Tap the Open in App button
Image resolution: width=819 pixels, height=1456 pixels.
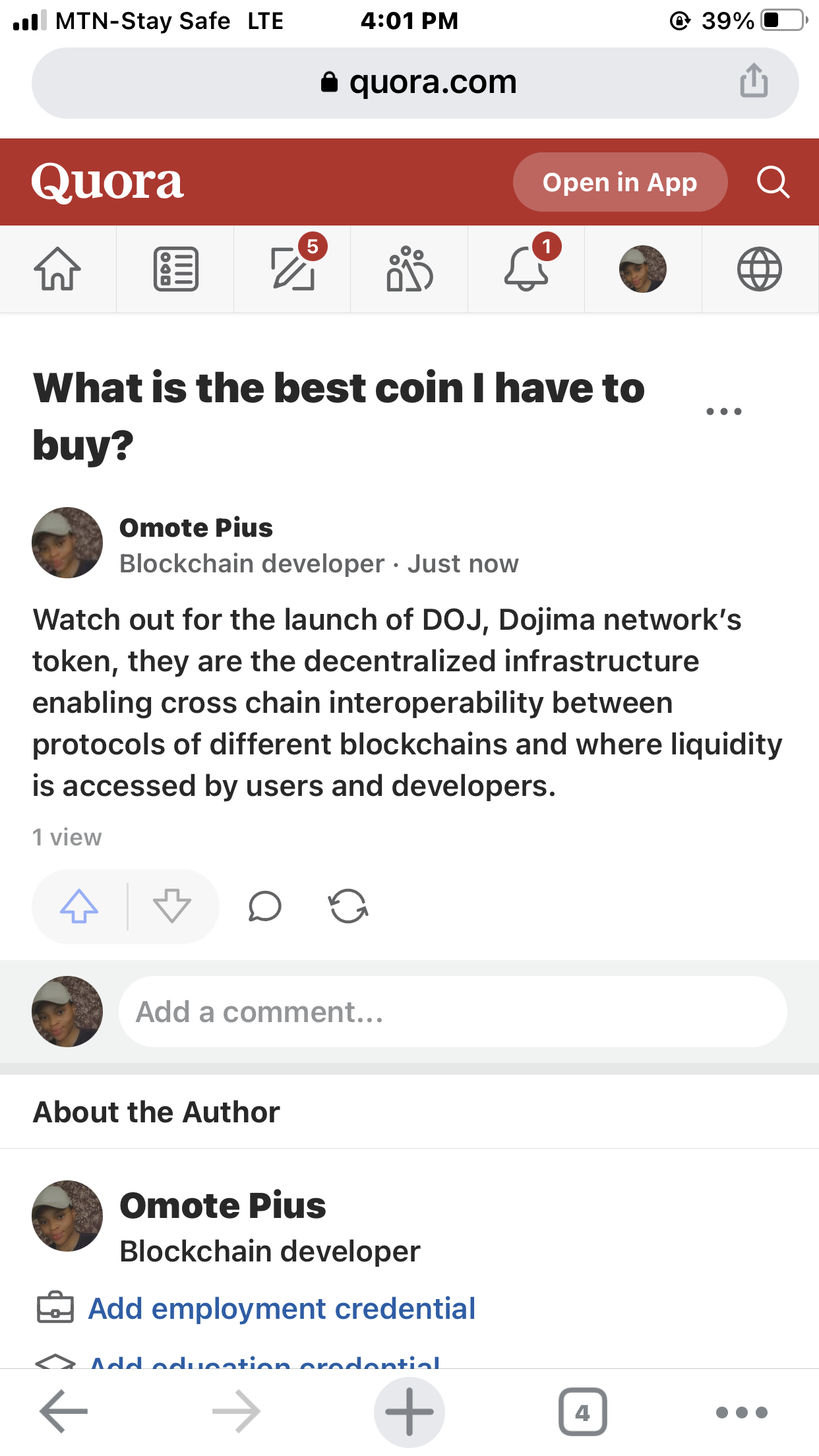620,182
